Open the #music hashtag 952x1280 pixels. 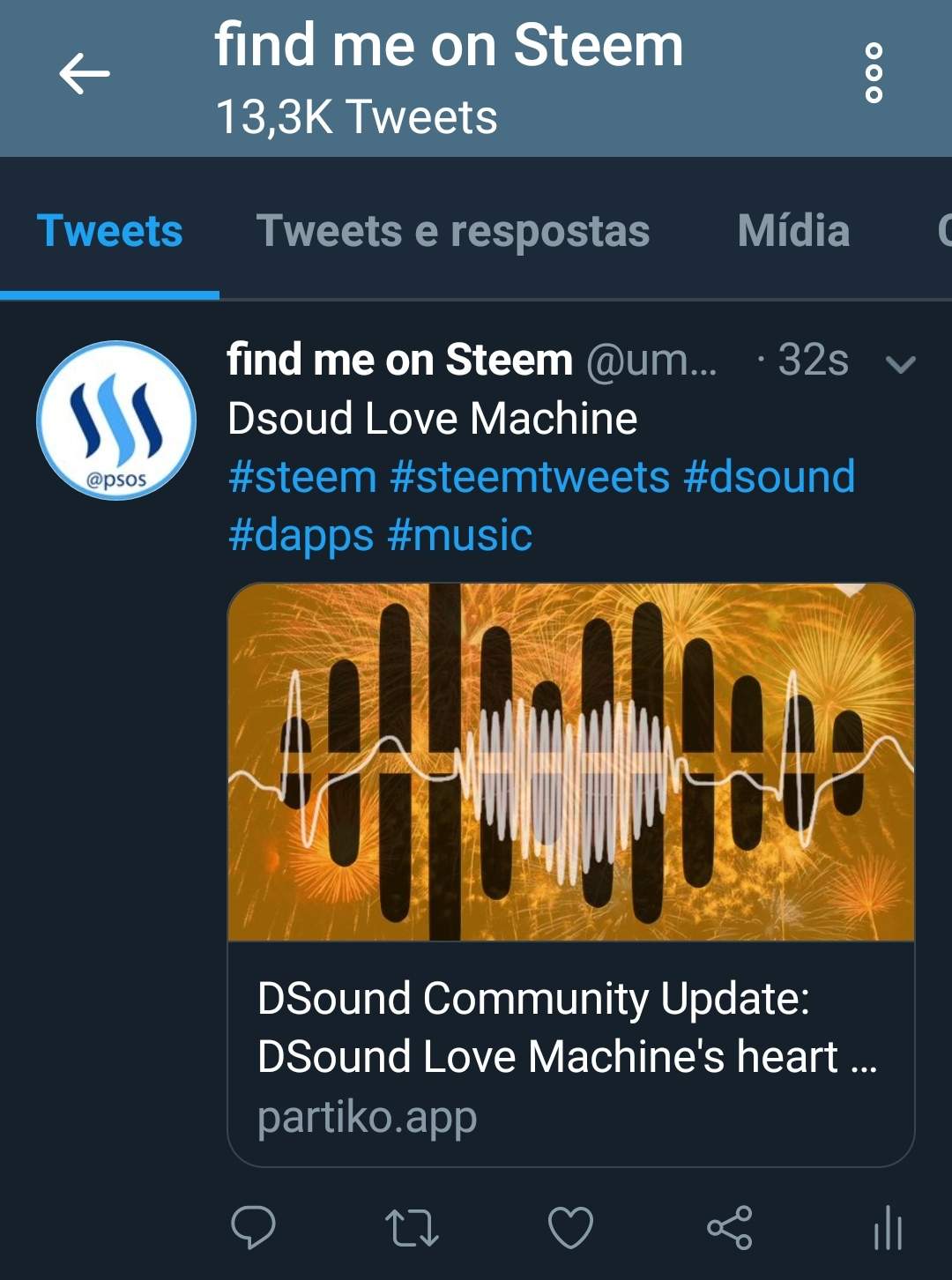coord(459,535)
